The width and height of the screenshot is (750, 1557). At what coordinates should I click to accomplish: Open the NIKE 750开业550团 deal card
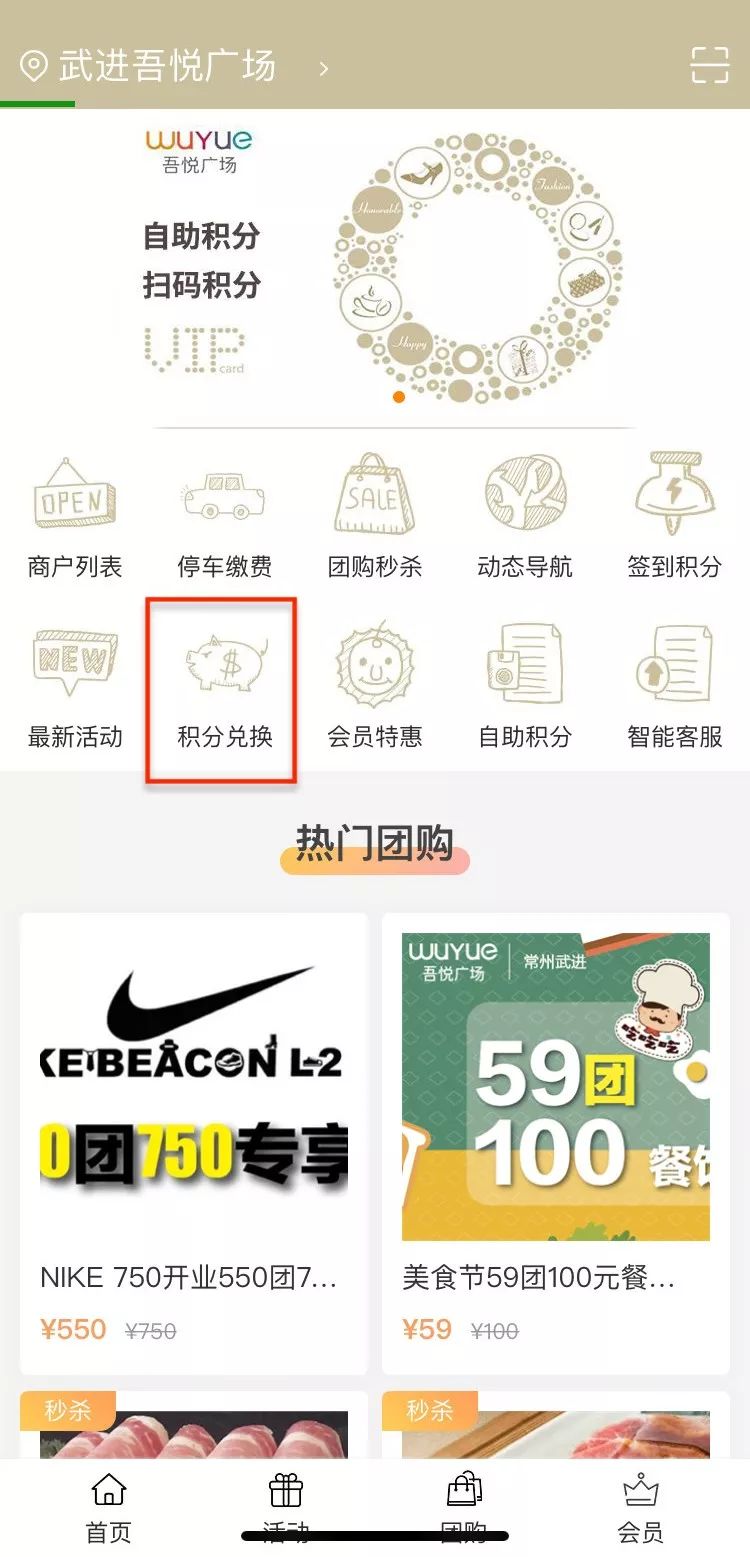coord(194,1142)
